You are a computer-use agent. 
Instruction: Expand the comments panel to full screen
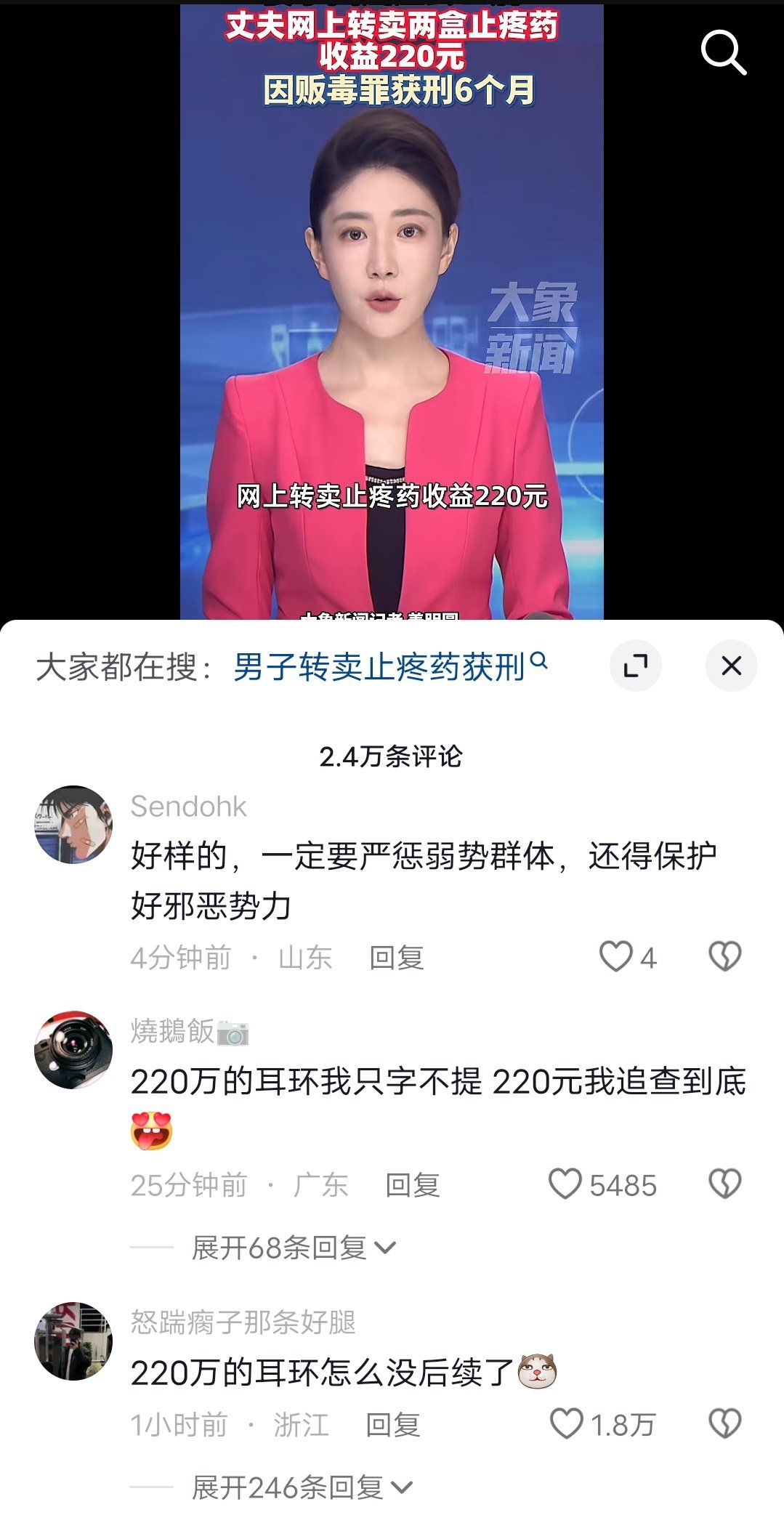pyautogui.click(x=636, y=666)
